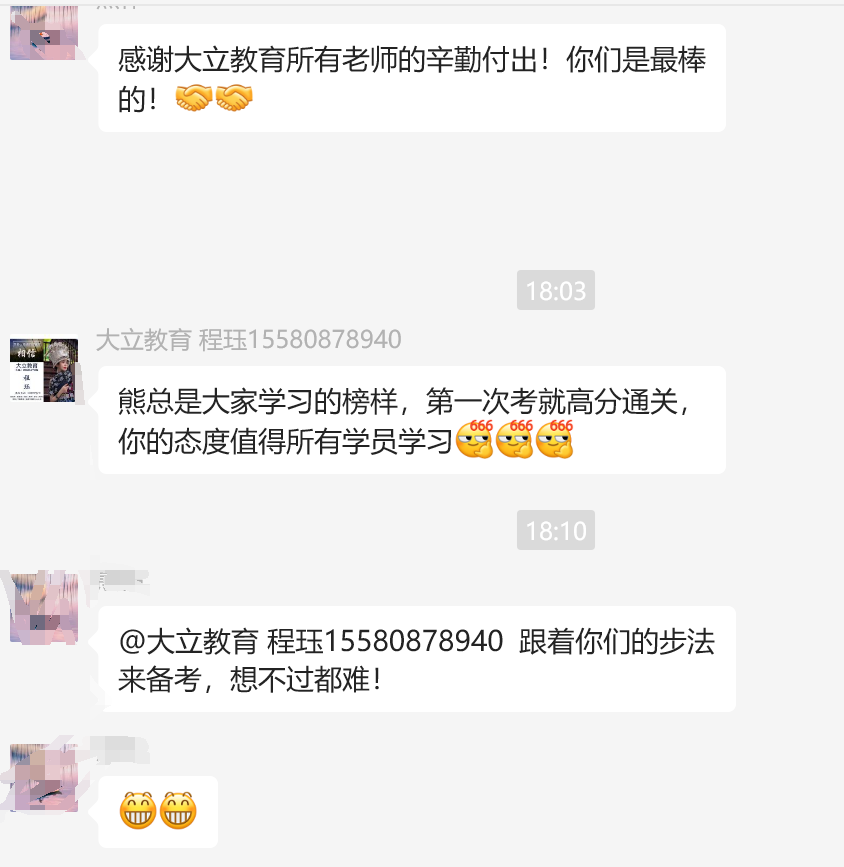View avatar beside the grinning emoji message
844x867 pixels.
[44, 778]
